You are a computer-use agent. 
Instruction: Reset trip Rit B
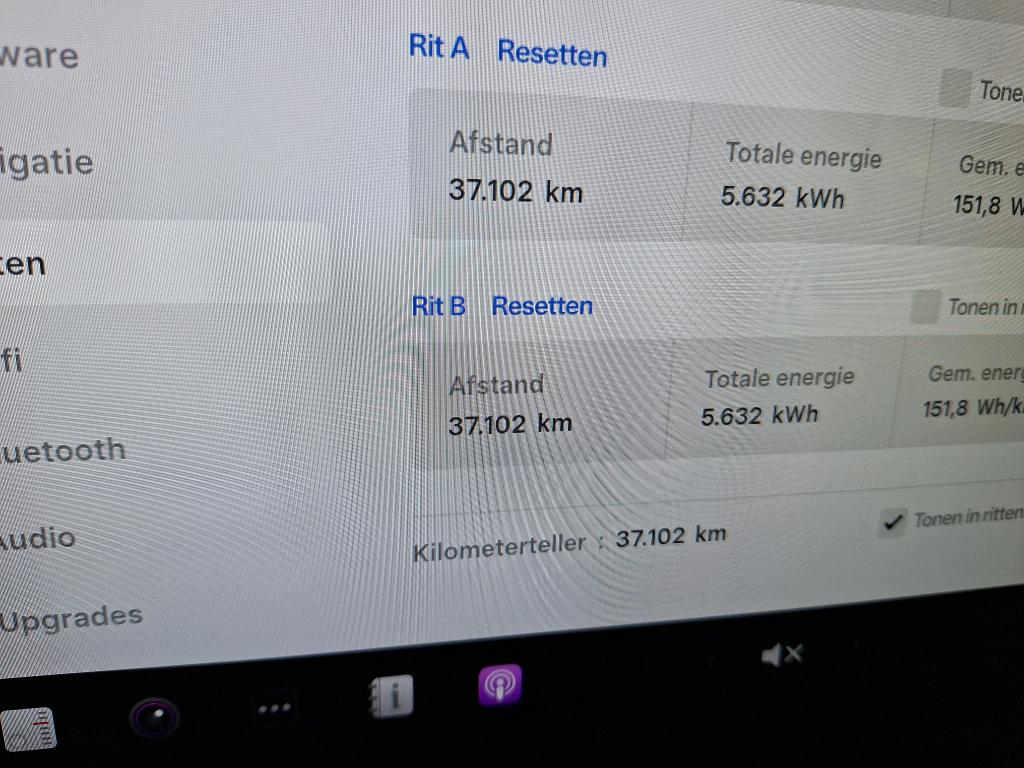(542, 306)
